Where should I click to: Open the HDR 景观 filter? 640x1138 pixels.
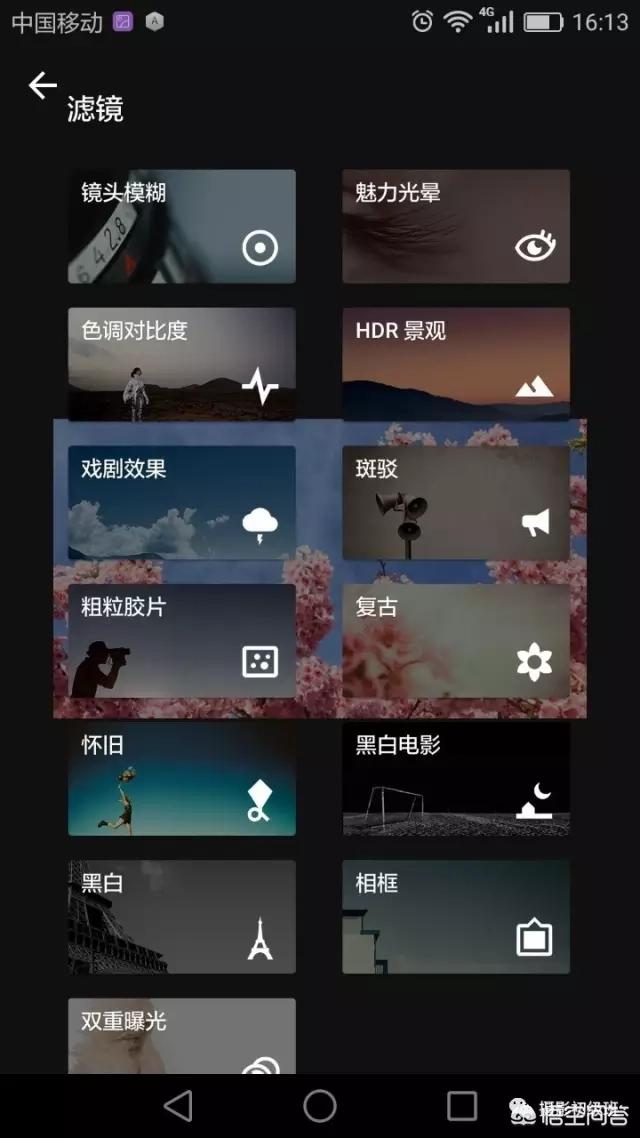(x=456, y=364)
